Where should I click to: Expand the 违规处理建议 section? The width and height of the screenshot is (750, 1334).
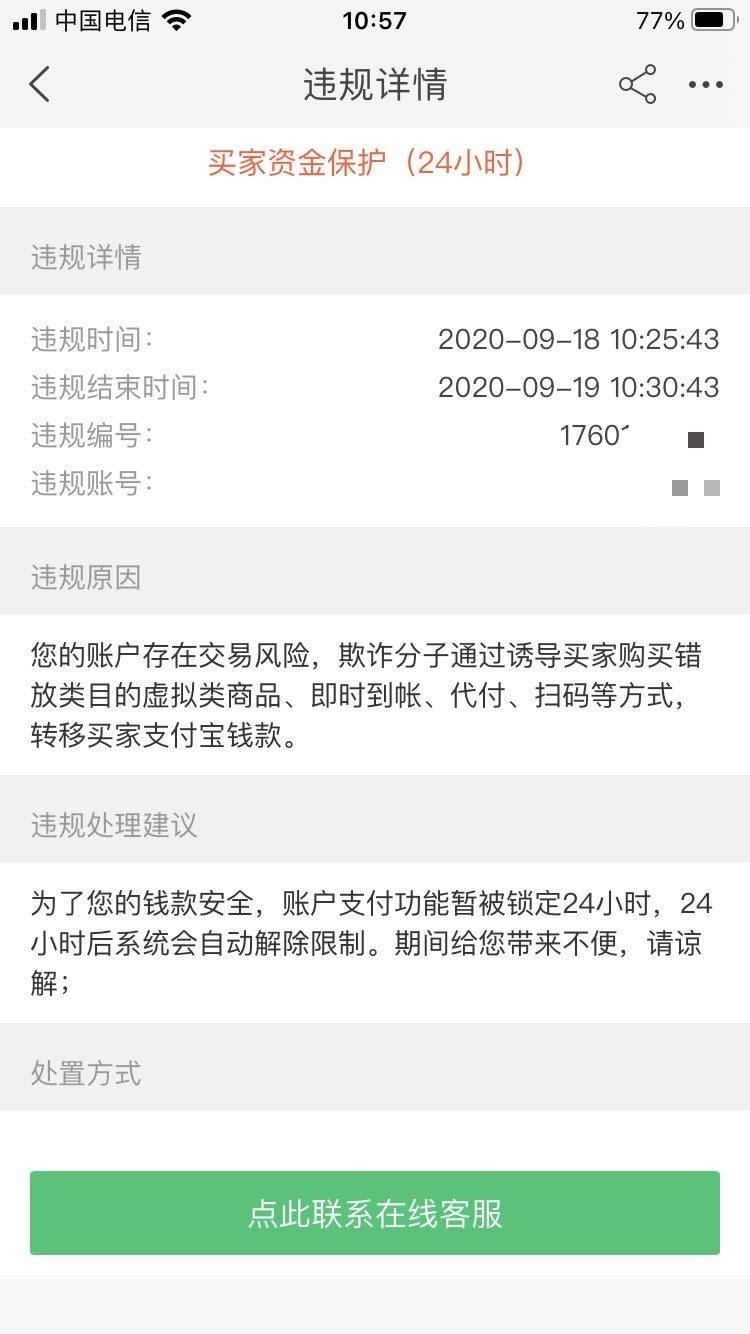pos(113,826)
